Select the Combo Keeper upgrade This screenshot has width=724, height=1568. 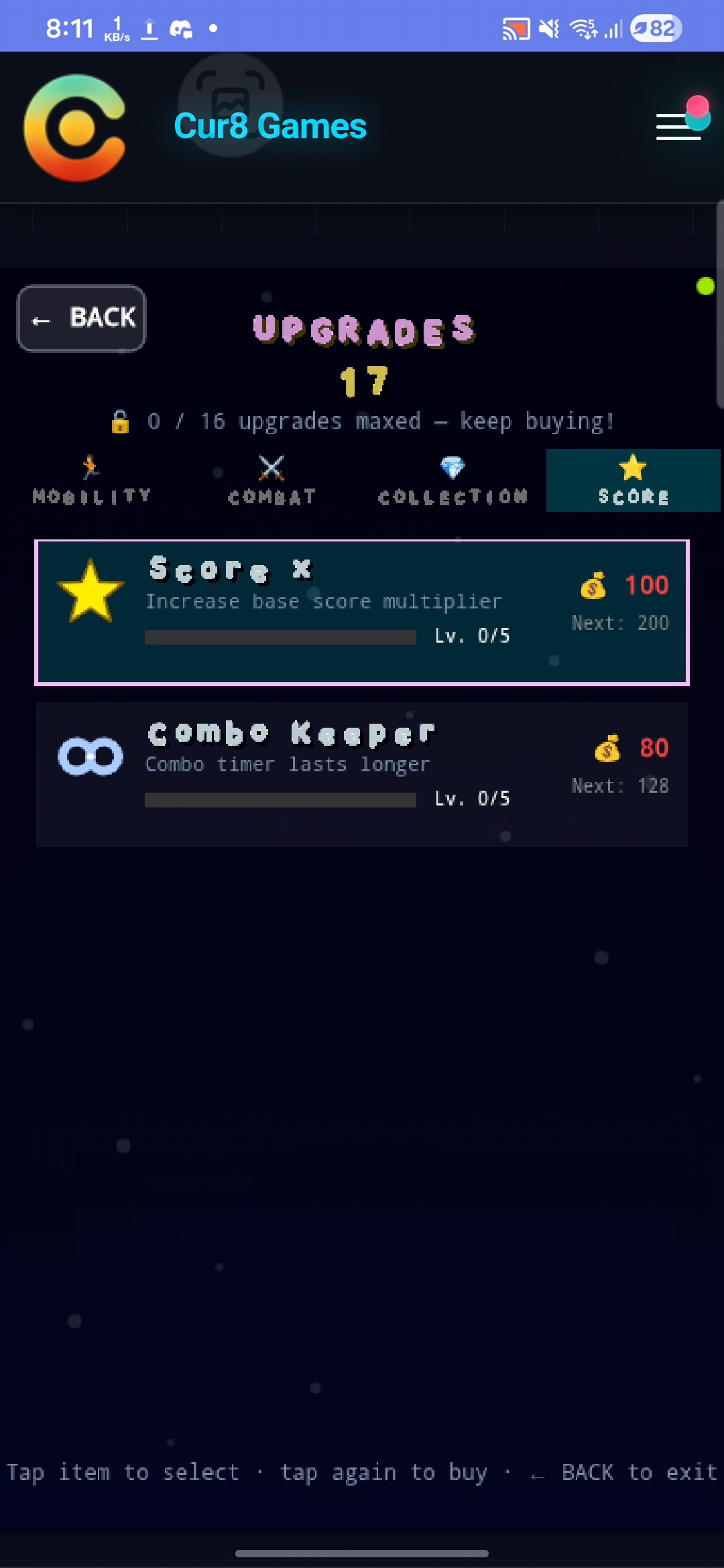click(362, 774)
